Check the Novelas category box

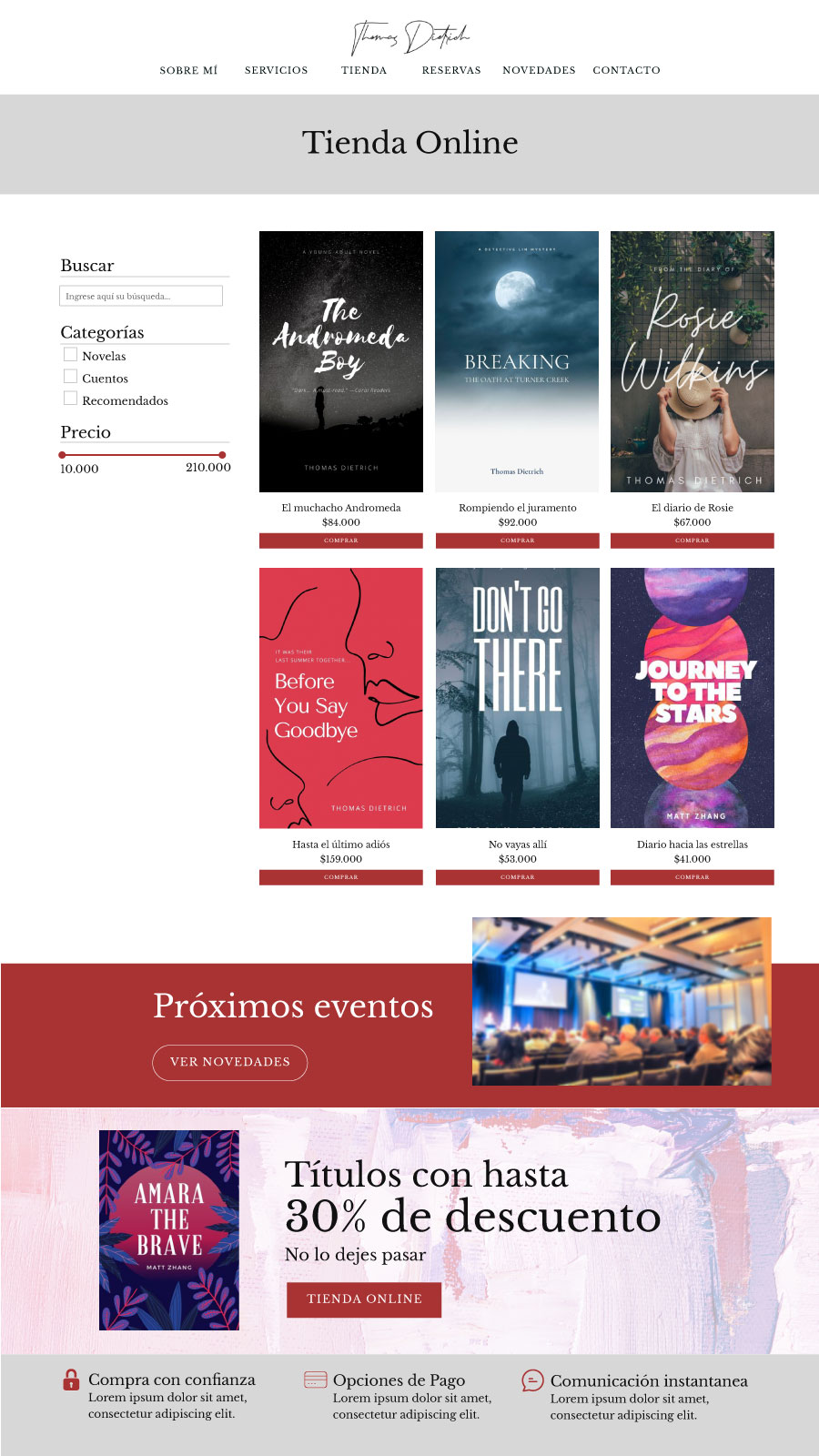70,355
